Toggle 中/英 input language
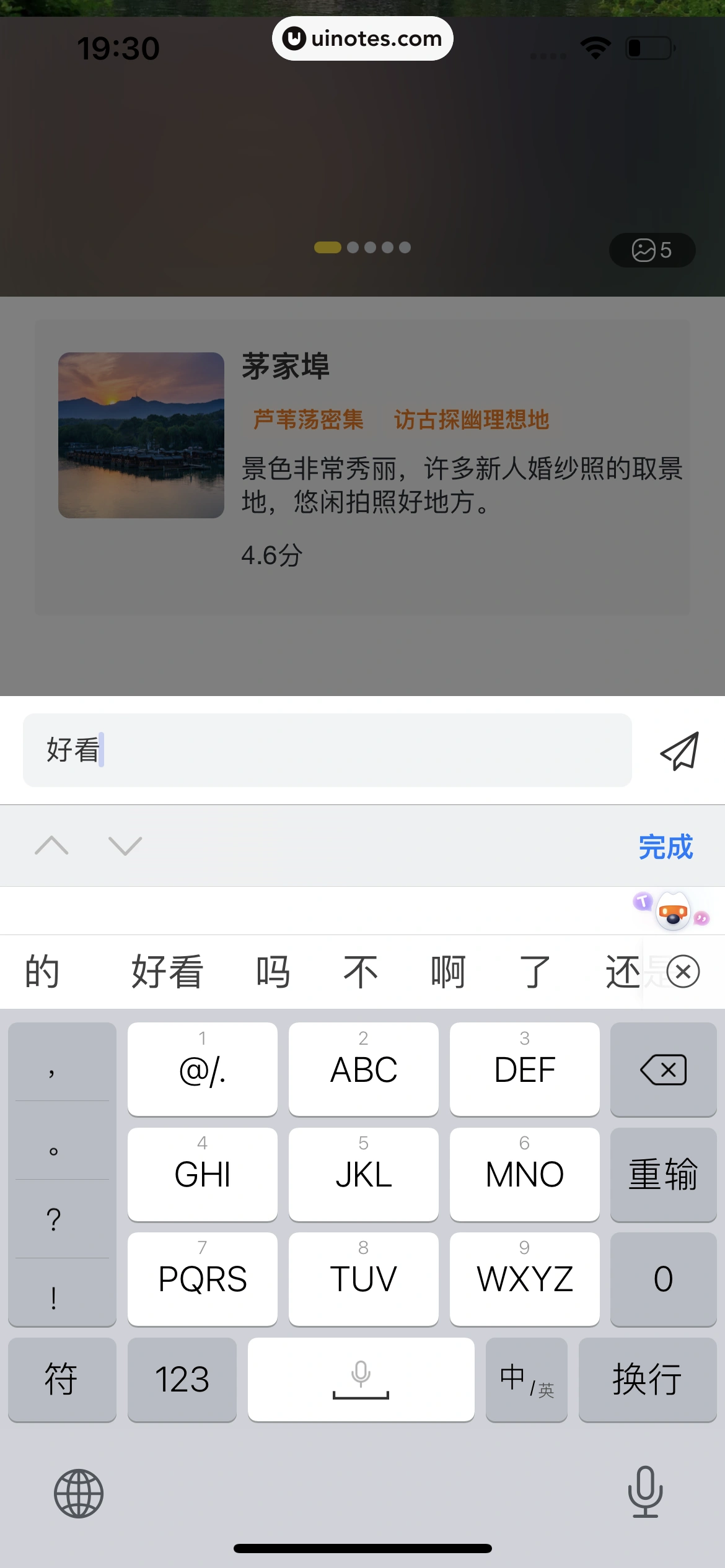 tap(526, 1379)
